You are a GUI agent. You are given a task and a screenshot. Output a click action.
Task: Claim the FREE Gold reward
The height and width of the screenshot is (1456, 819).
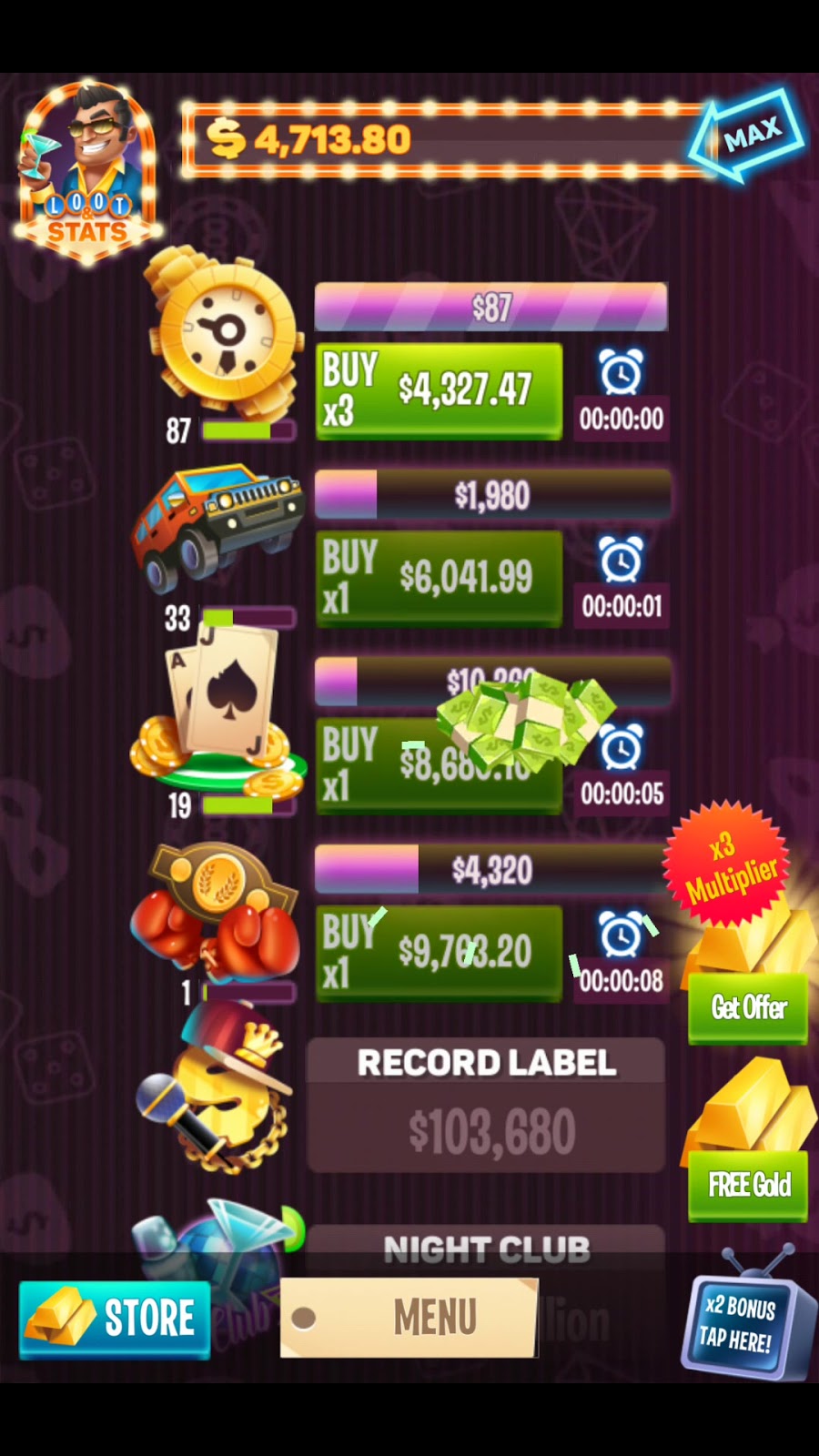click(x=747, y=1185)
